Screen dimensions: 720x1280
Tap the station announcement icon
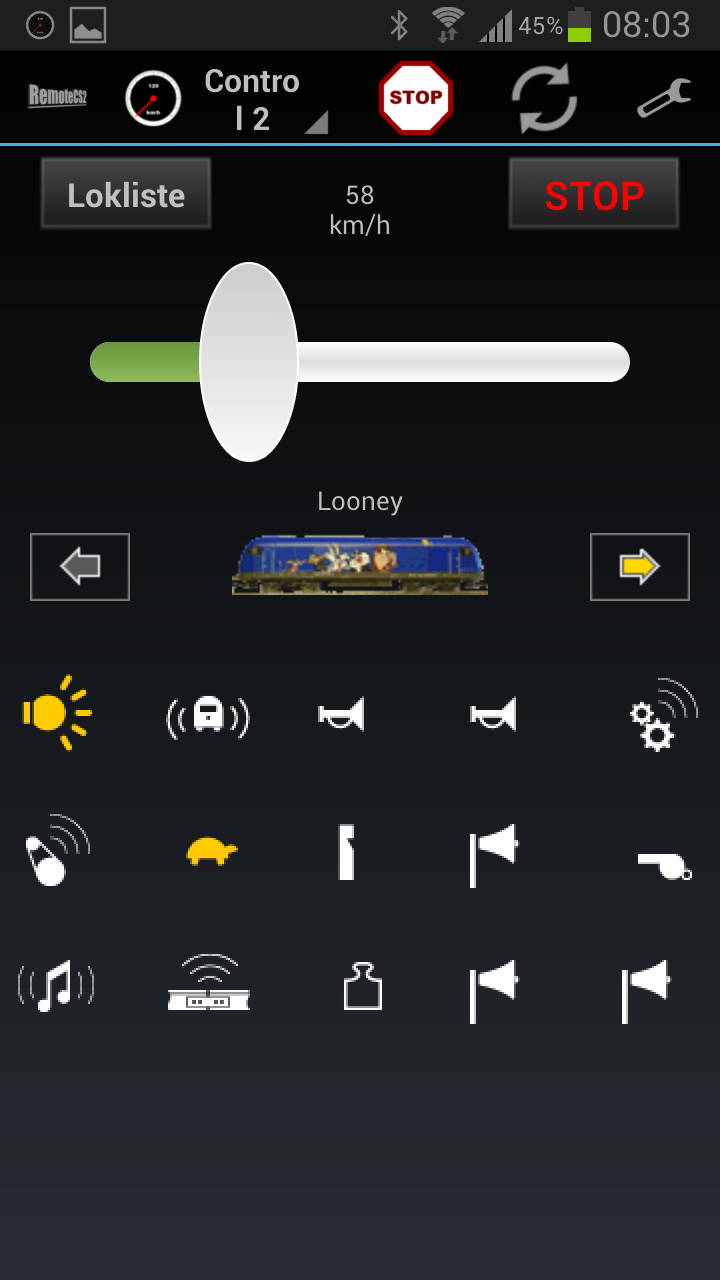coord(209,983)
